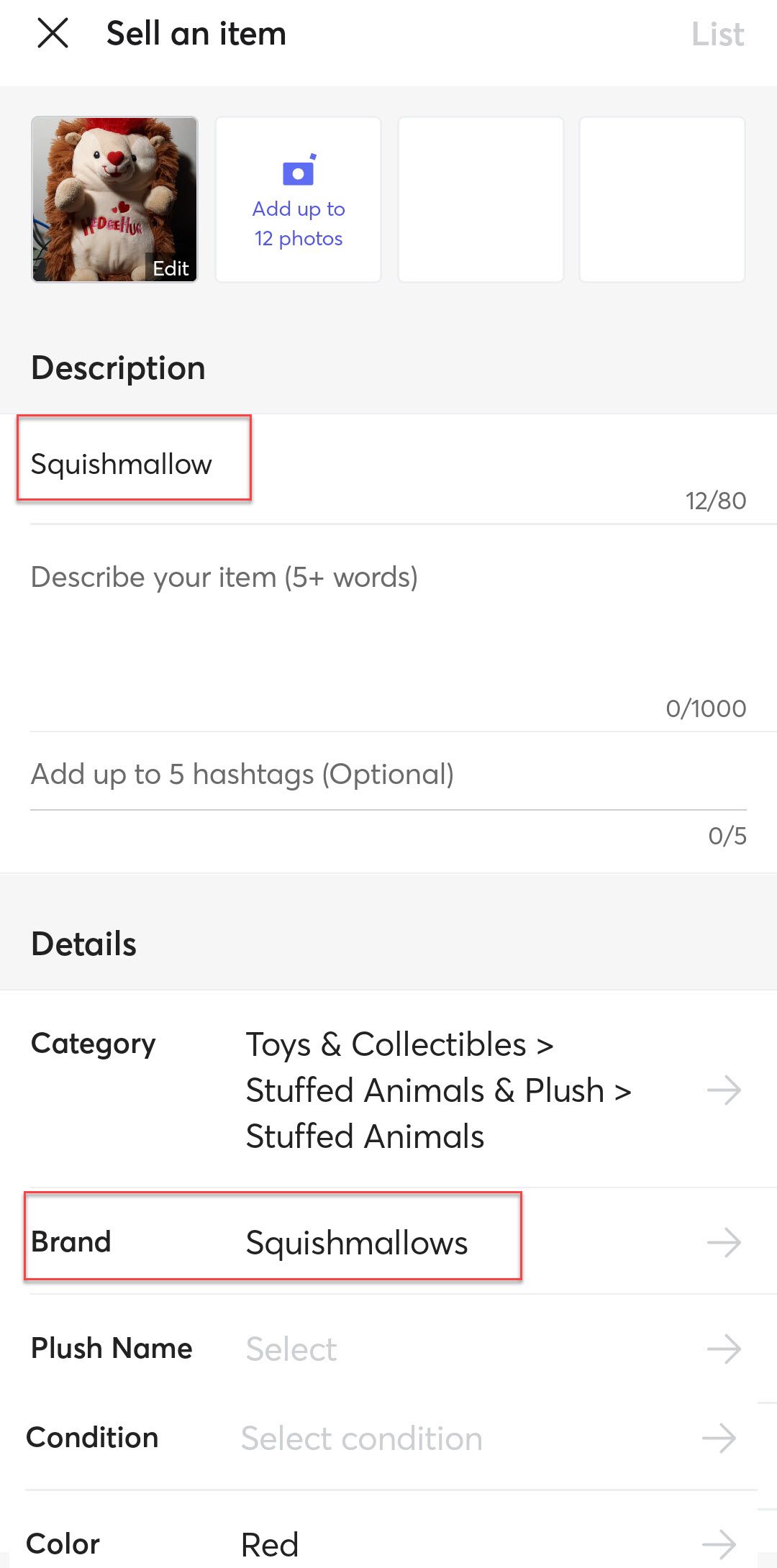The width and height of the screenshot is (777, 1568).
Task: Add up to 12 photos
Action: pos(298,199)
